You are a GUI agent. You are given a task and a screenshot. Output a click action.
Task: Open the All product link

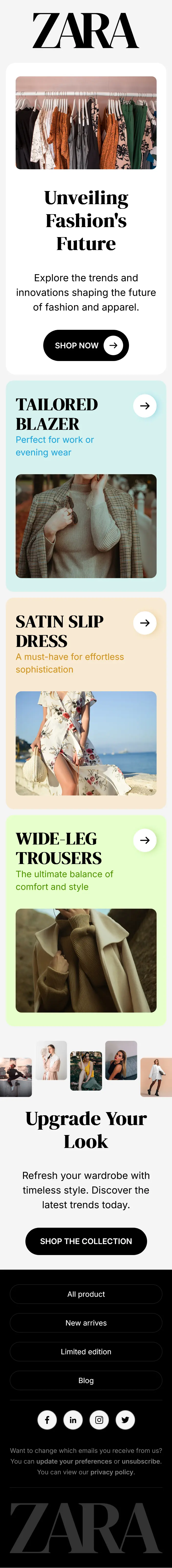pyautogui.click(x=86, y=1294)
